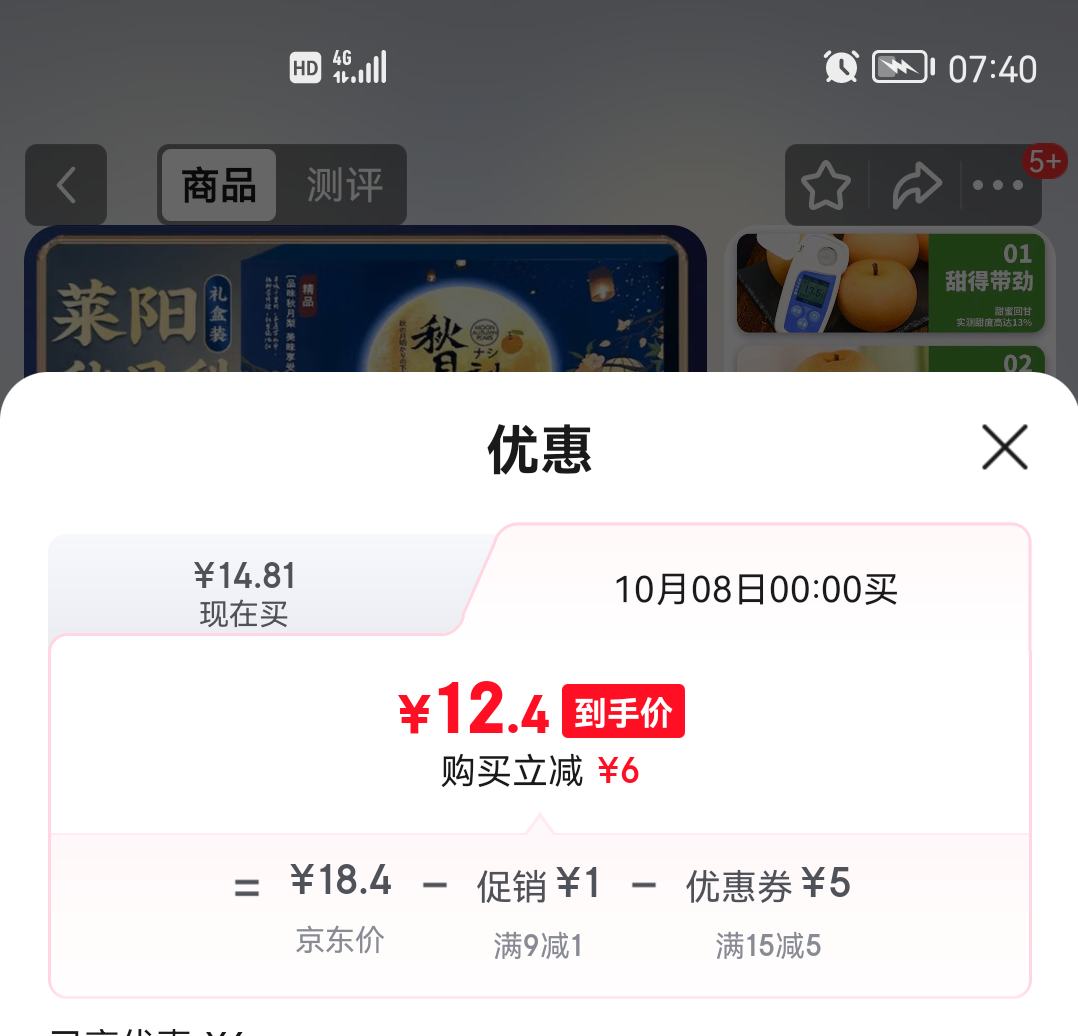This screenshot has width=1078, height=1036.
Task: Open the more options menu
Action: (x=998, y=185)
